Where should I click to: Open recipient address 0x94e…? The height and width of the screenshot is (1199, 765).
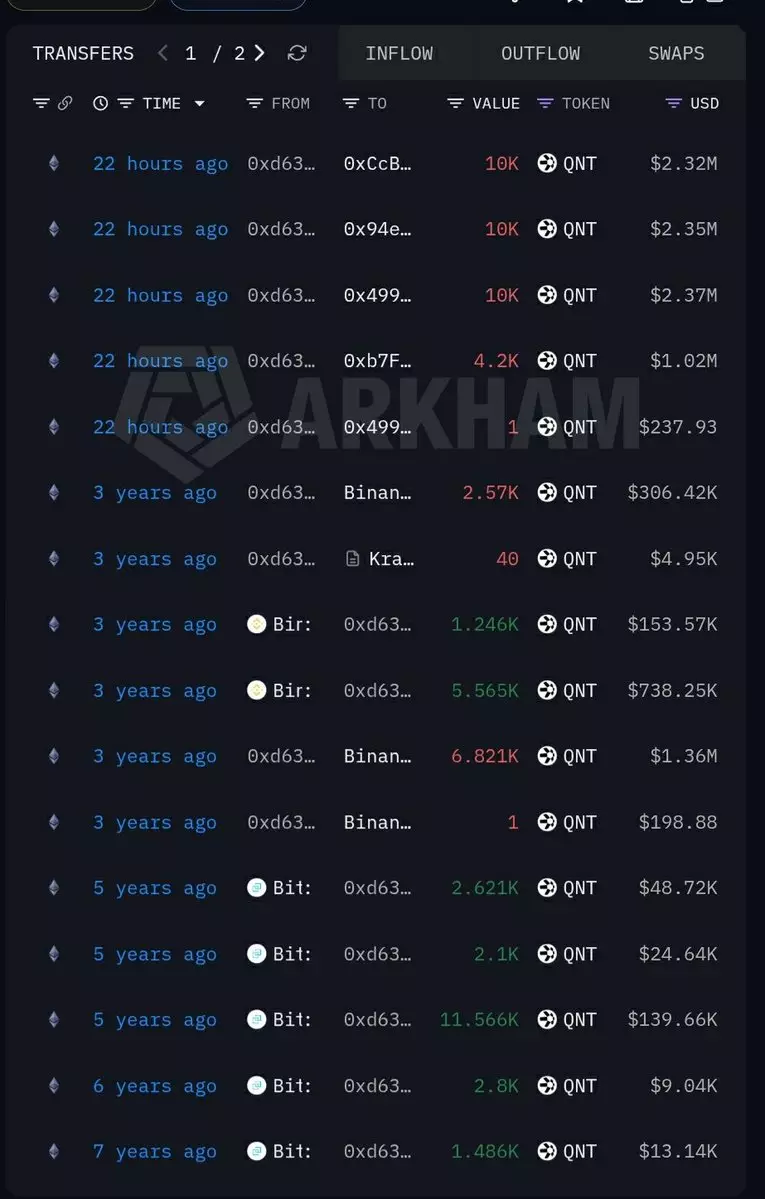377,229
